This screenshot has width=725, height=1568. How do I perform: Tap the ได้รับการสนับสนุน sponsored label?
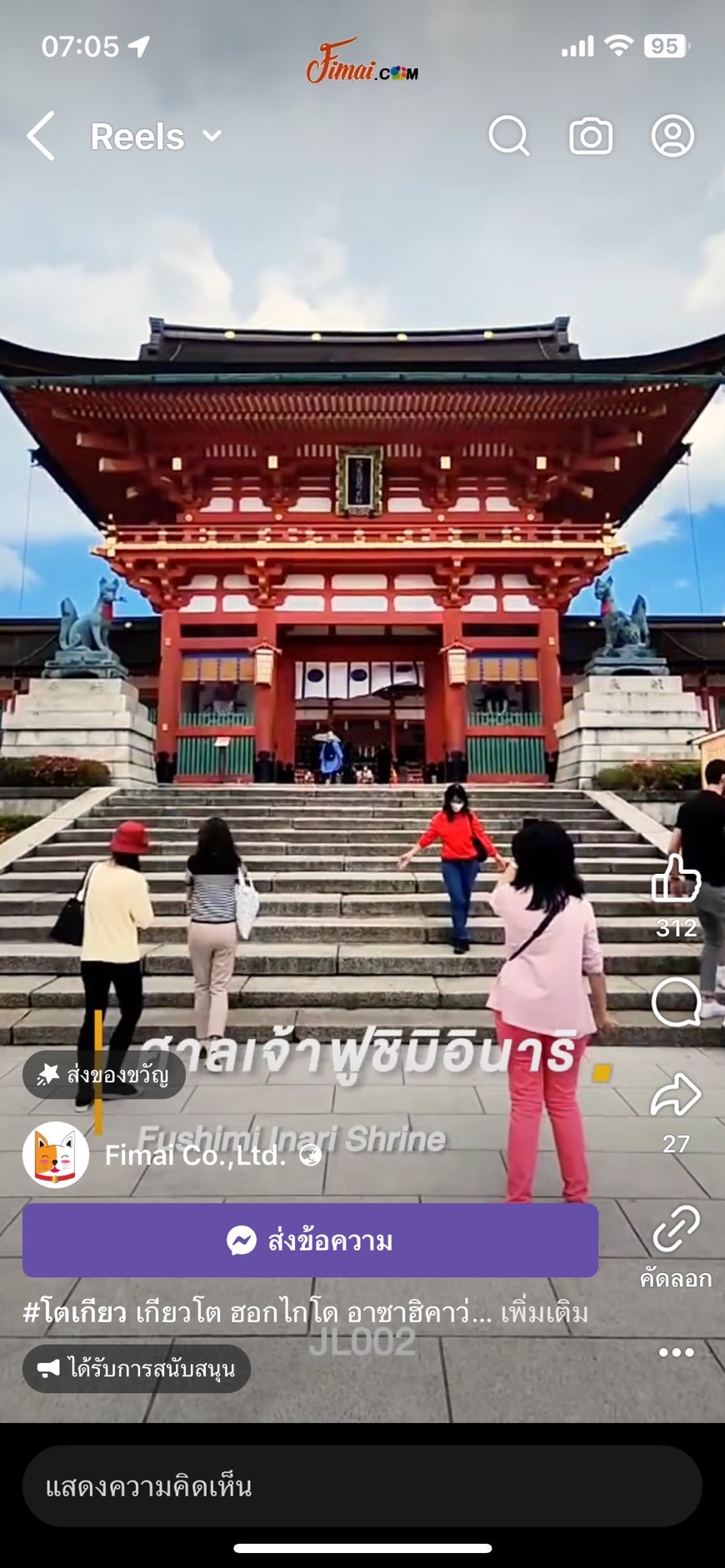(x=137, y=1368)
